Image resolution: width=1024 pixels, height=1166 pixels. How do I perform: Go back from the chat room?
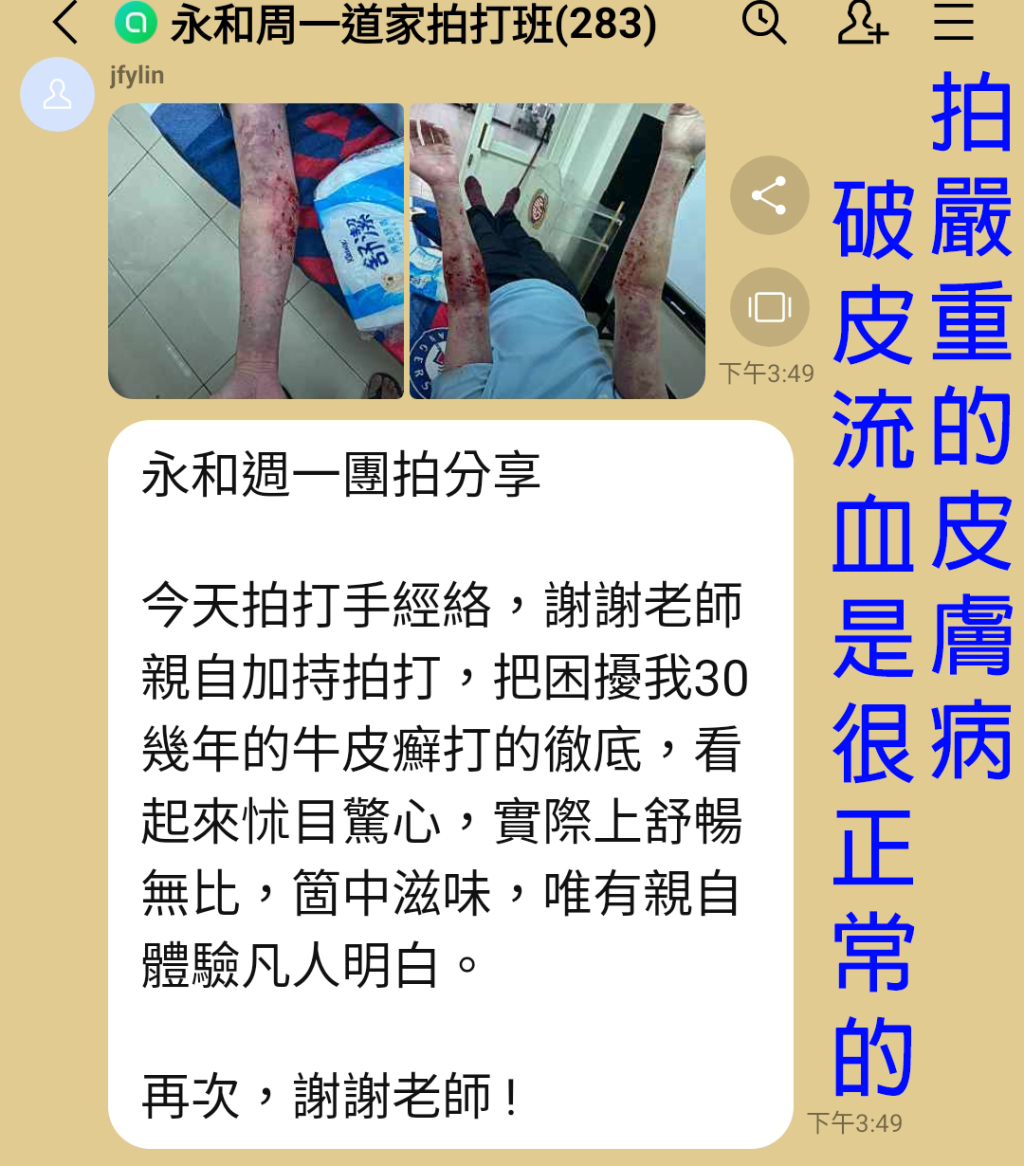[64, 24]
